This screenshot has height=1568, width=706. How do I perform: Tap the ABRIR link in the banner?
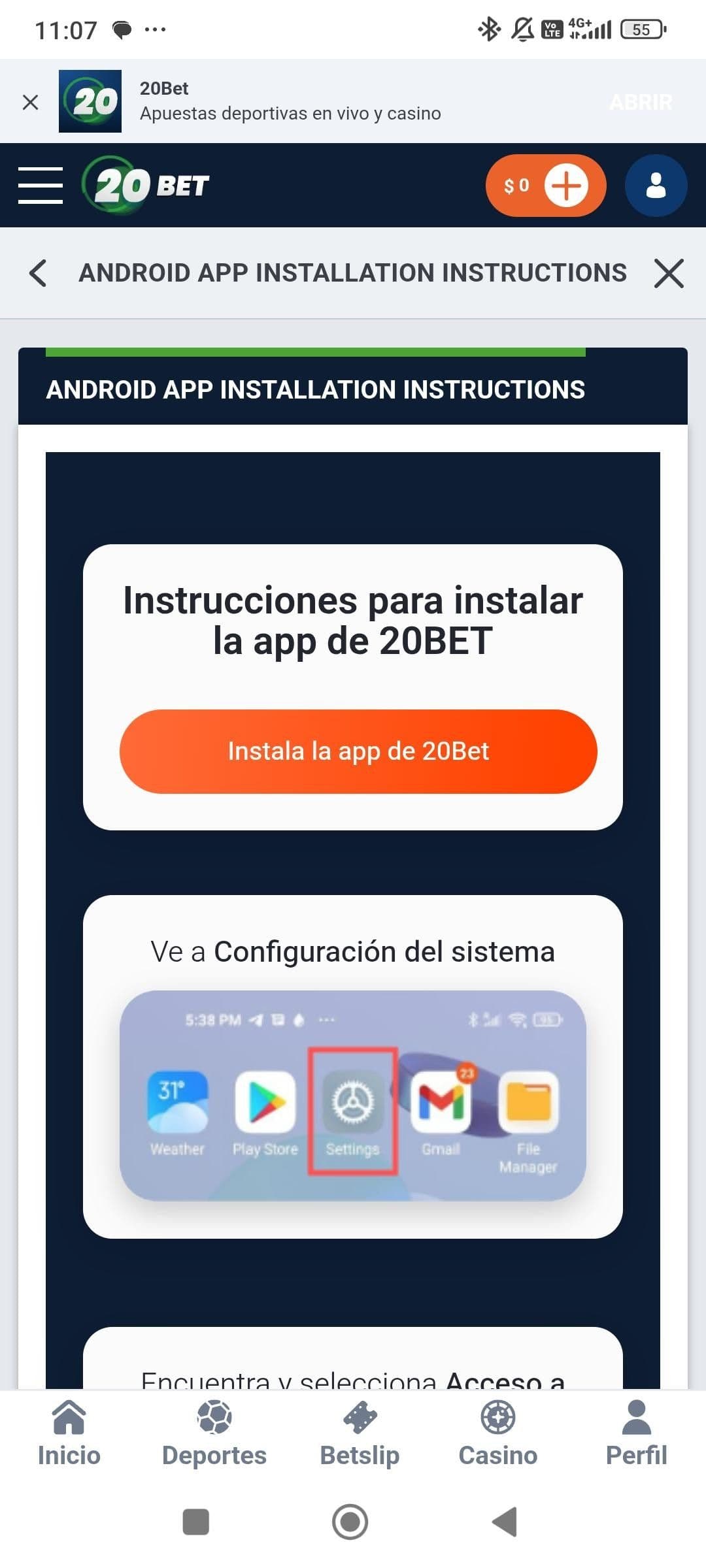pyautogui.click(x=641, y=102)
